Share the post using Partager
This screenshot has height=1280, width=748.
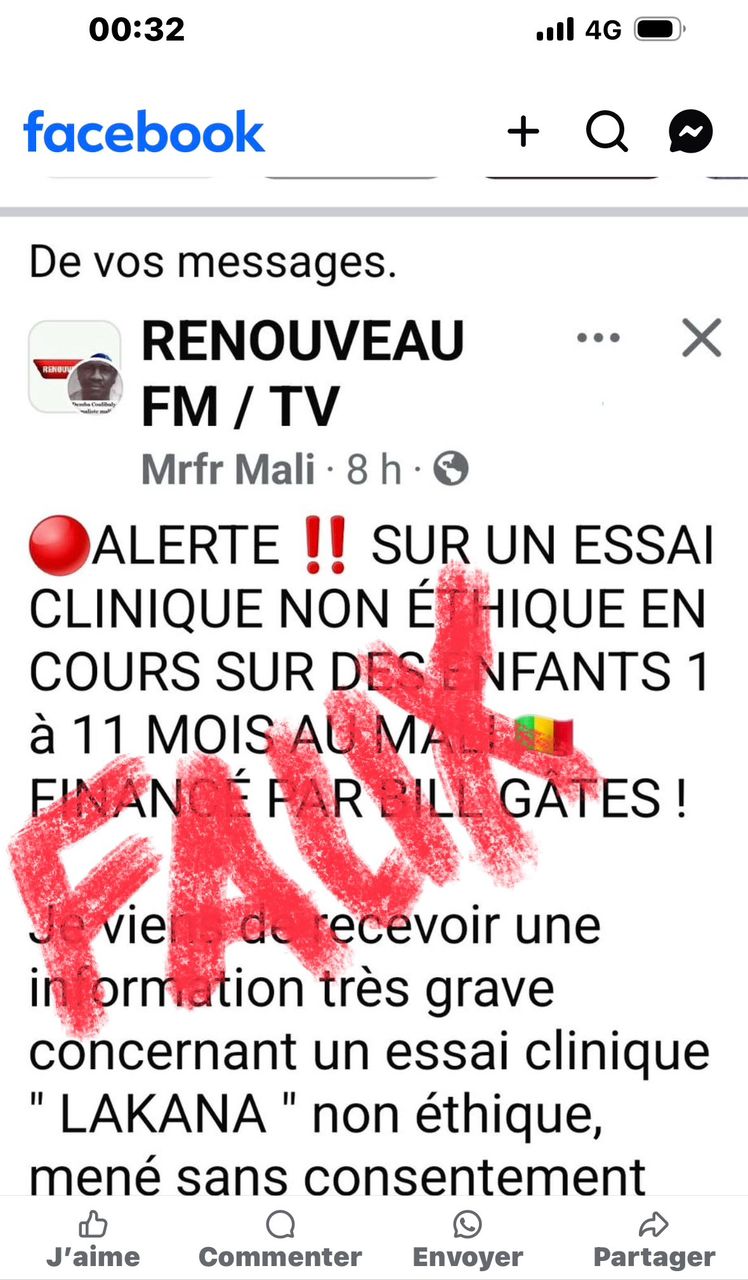(653, 1240)
